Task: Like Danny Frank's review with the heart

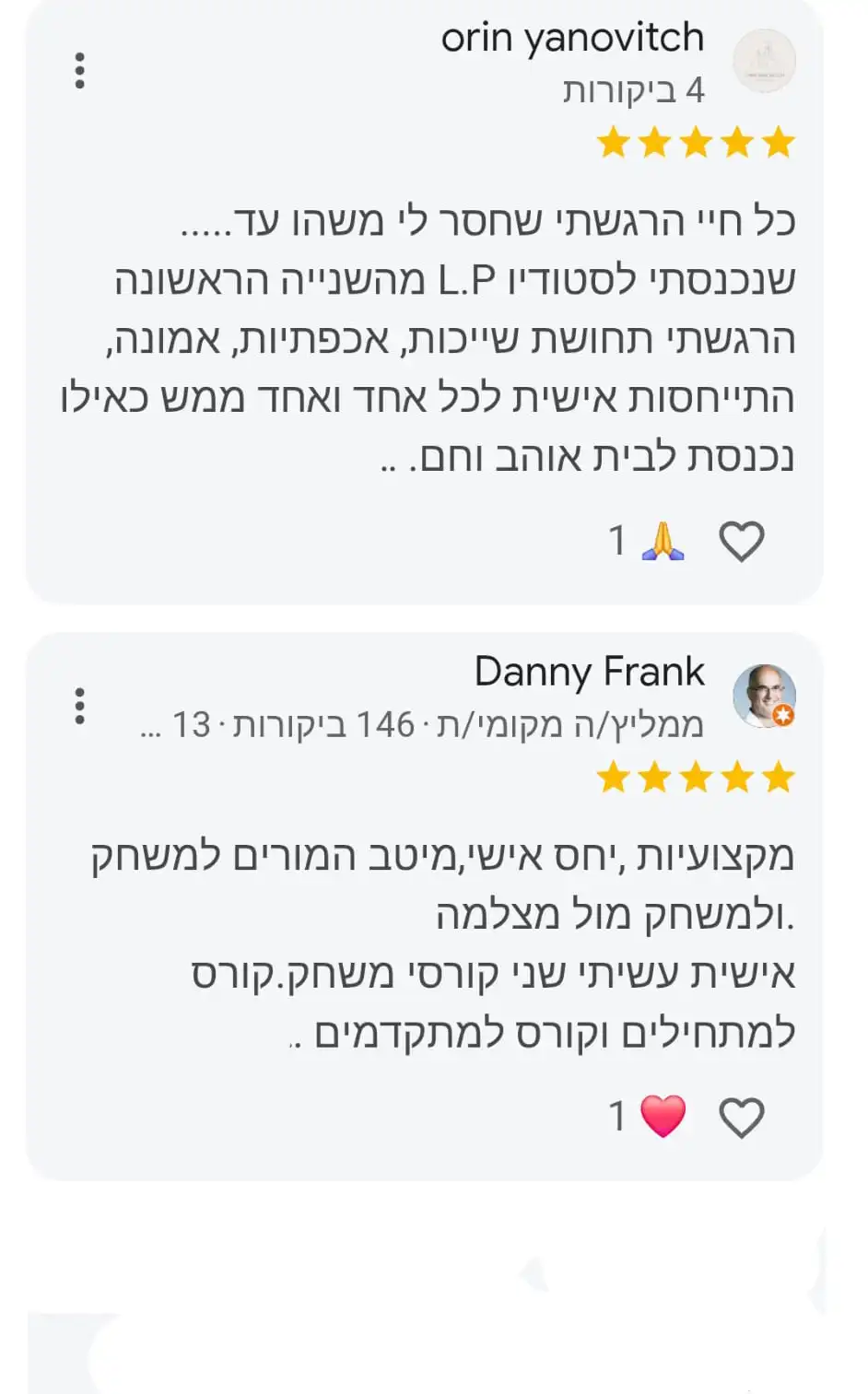Action: (741, 1118)
